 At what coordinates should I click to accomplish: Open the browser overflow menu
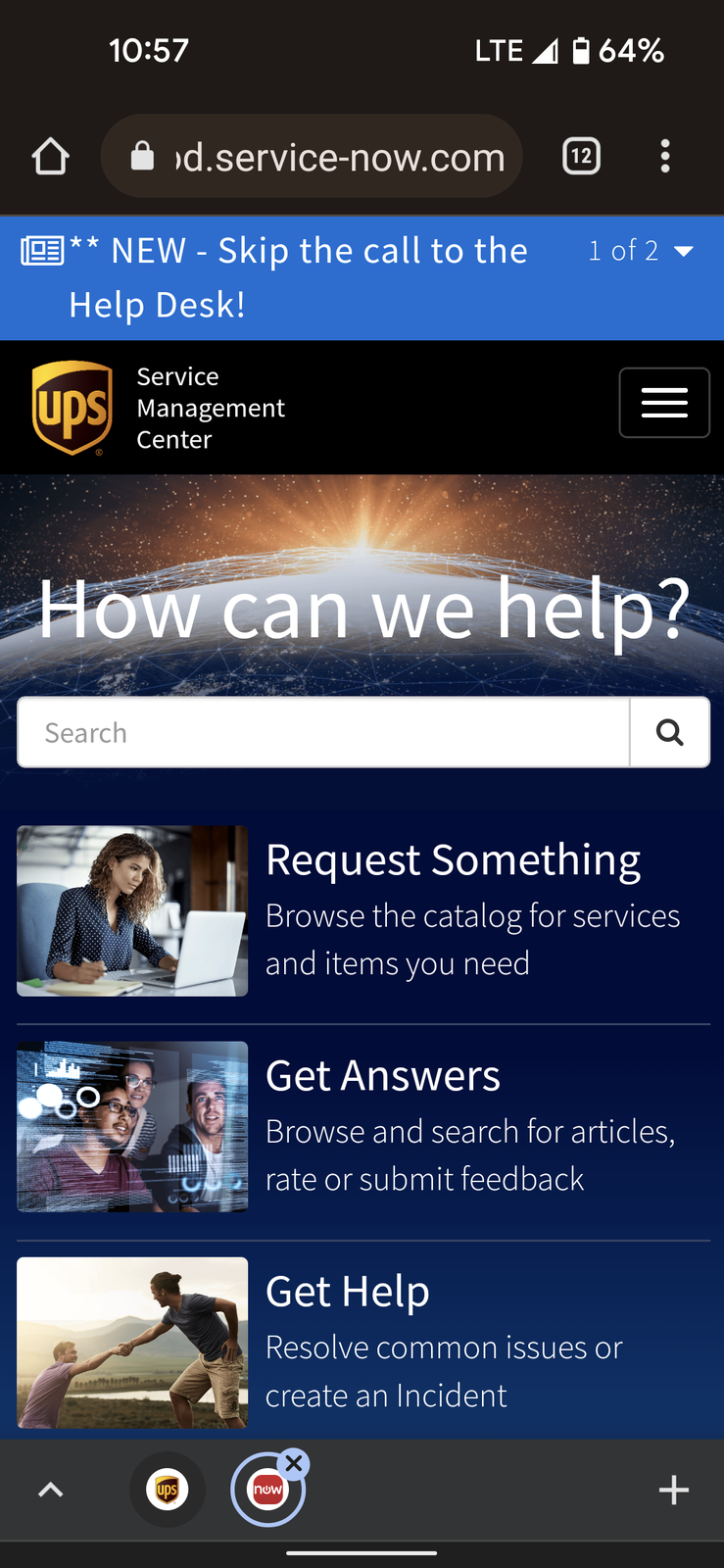tap(665, 156)
